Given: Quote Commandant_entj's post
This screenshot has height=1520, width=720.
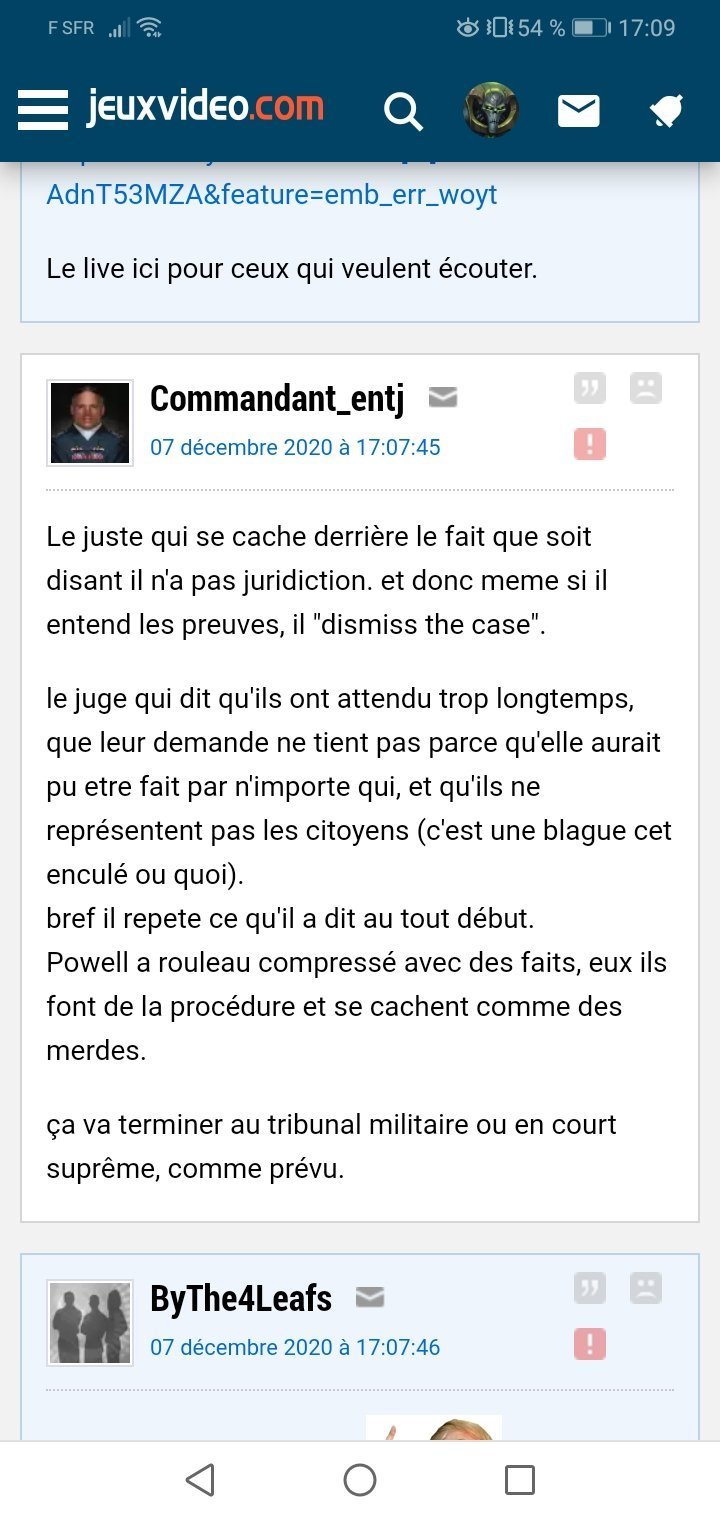Looking at the screenshot, I should [590, 388].
